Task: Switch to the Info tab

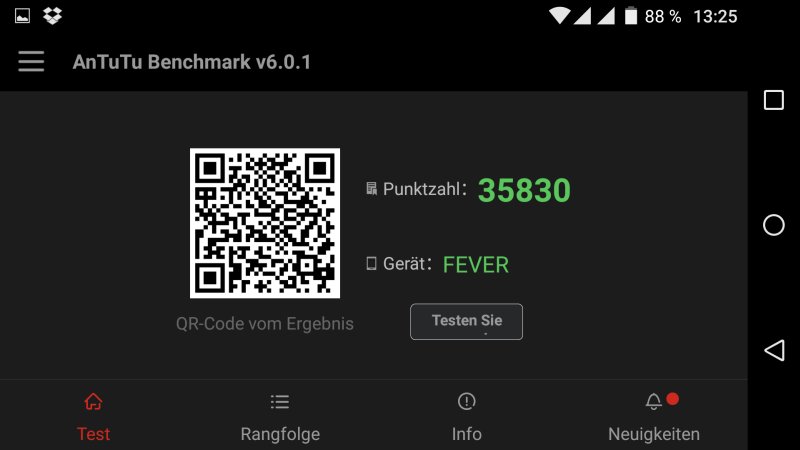Action: pyautogui.click(x=466, y=416)
